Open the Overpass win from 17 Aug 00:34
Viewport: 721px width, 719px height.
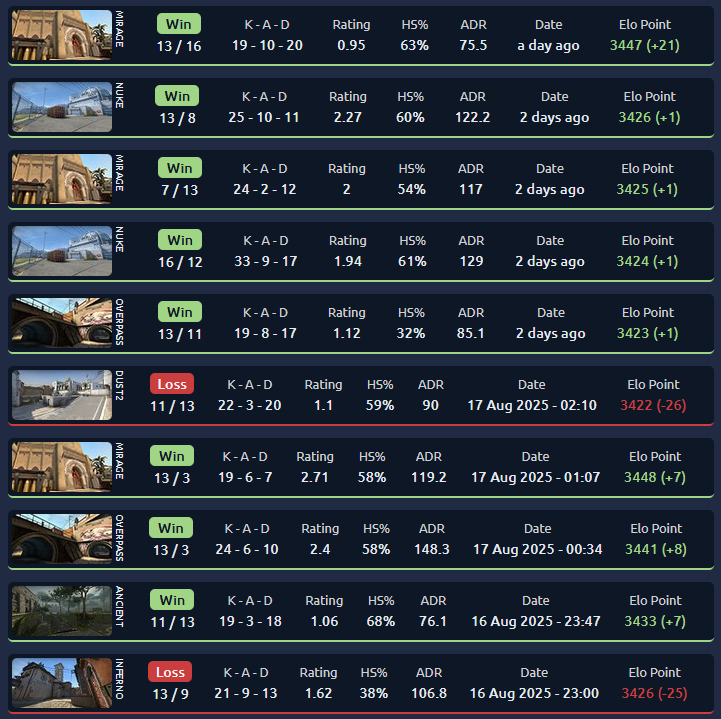coord(360,540)
